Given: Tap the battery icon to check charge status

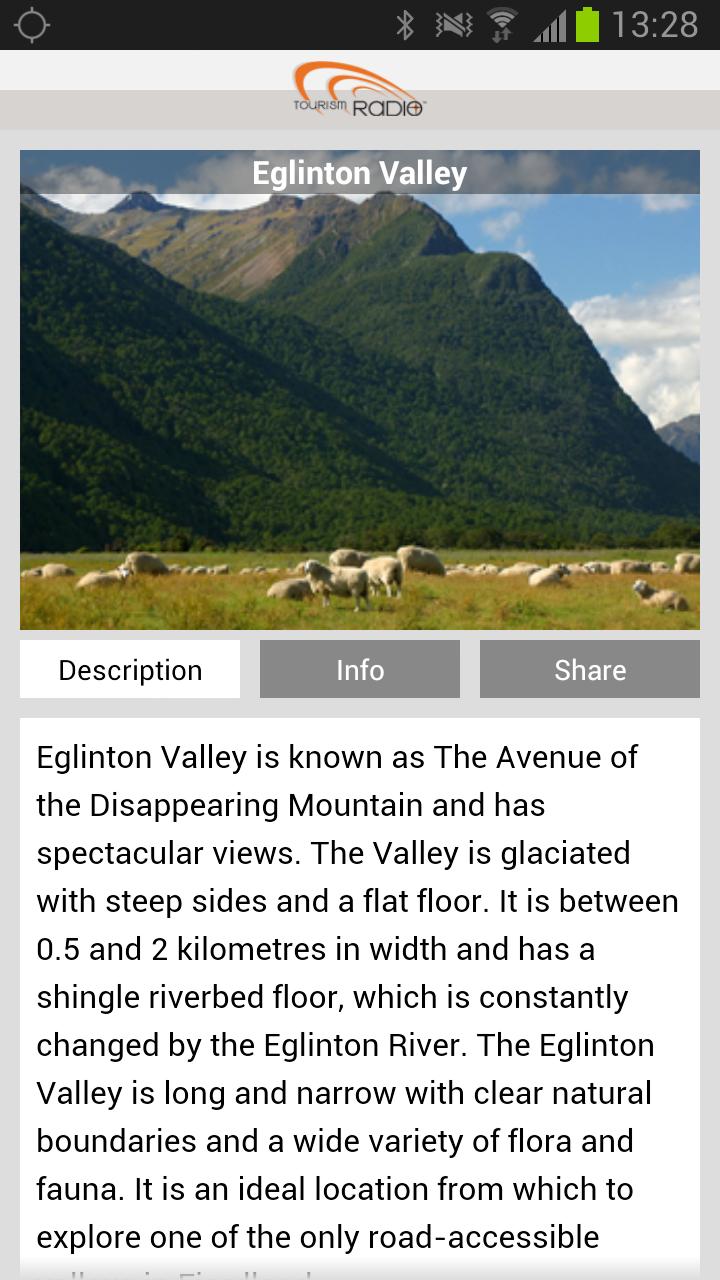Looking at the screenshot, I should 589,23.
